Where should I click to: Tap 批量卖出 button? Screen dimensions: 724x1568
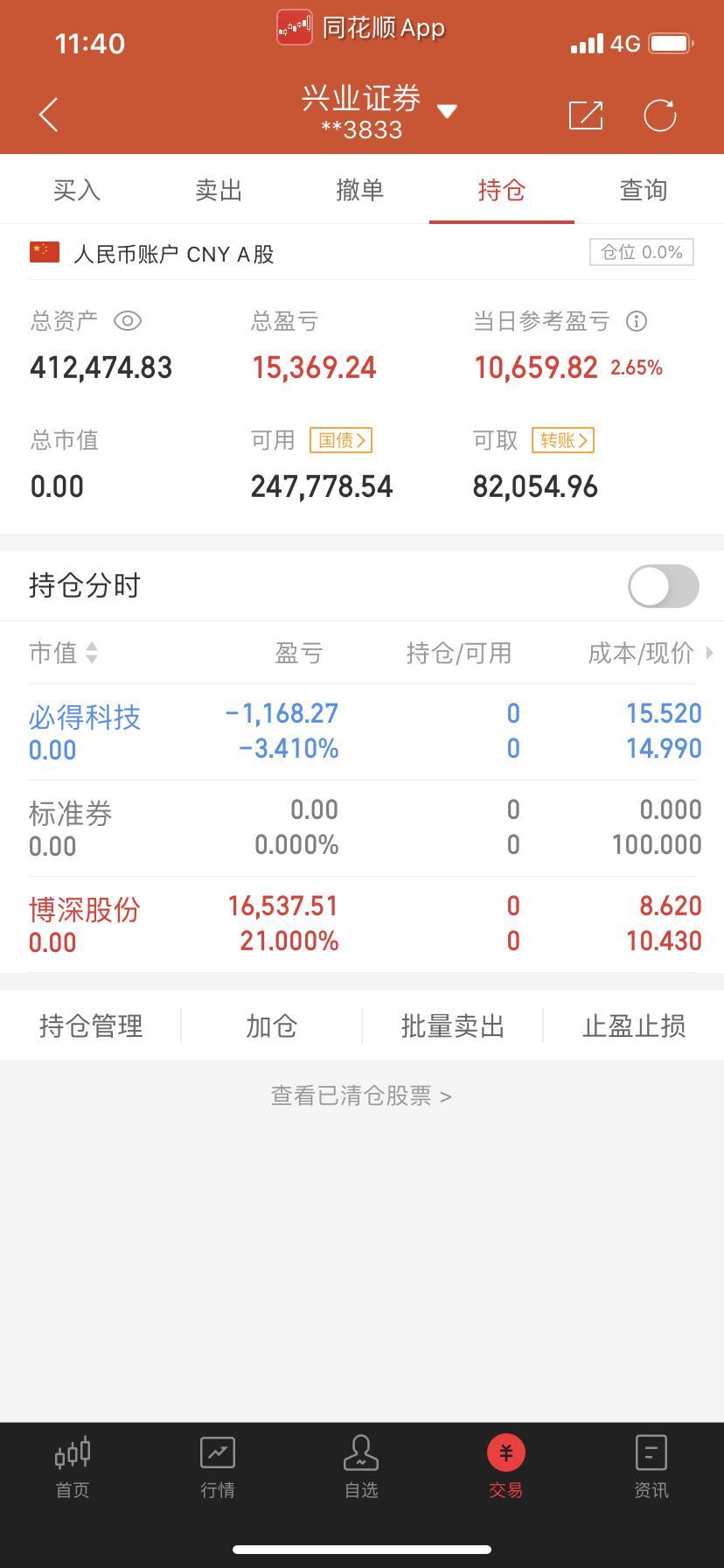coord(453,1025)
